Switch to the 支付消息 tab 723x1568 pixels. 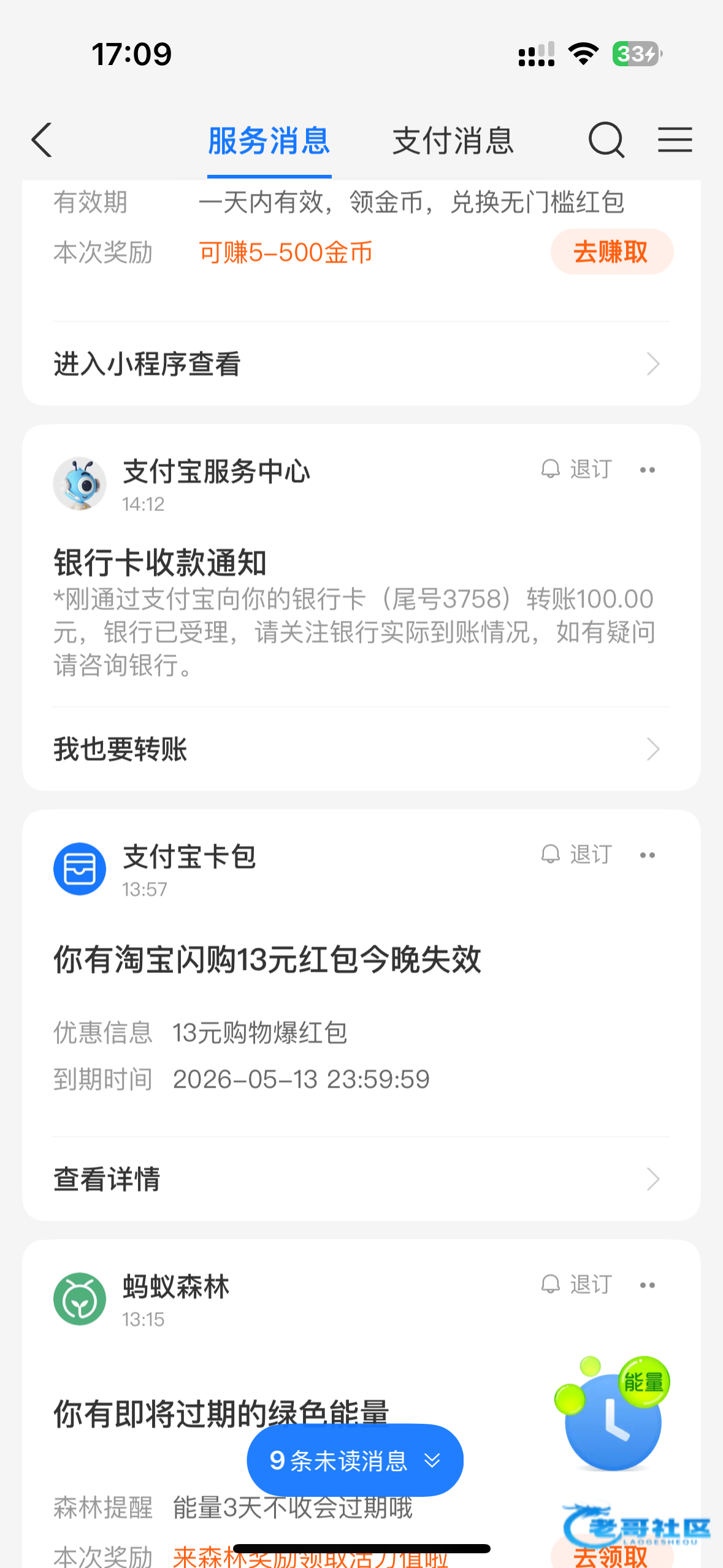pyautogui.click(x=453, y=140)
